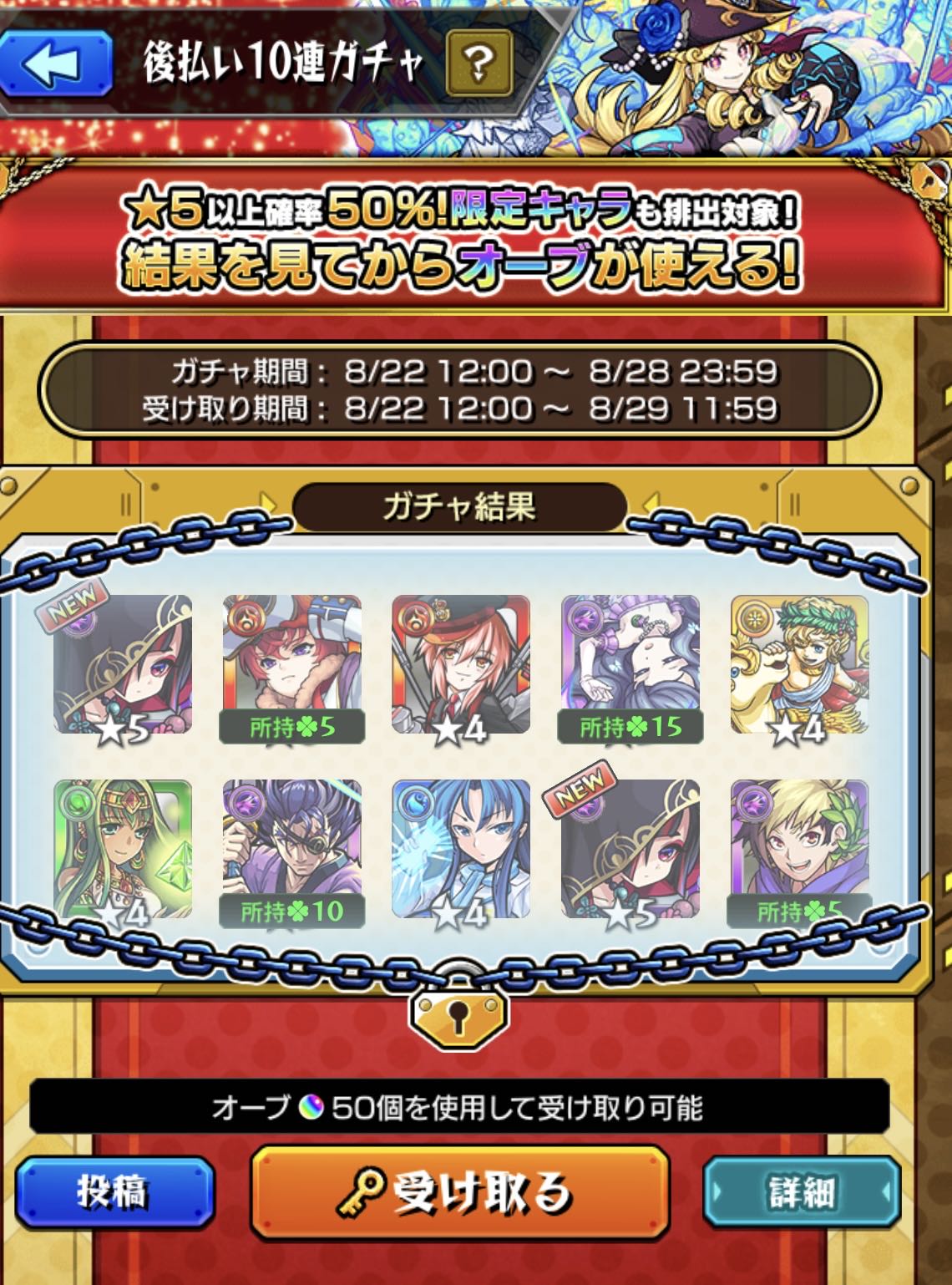View the pink-haired ★4 character in hat
The image size is (952, 1285).
[461, 664]
